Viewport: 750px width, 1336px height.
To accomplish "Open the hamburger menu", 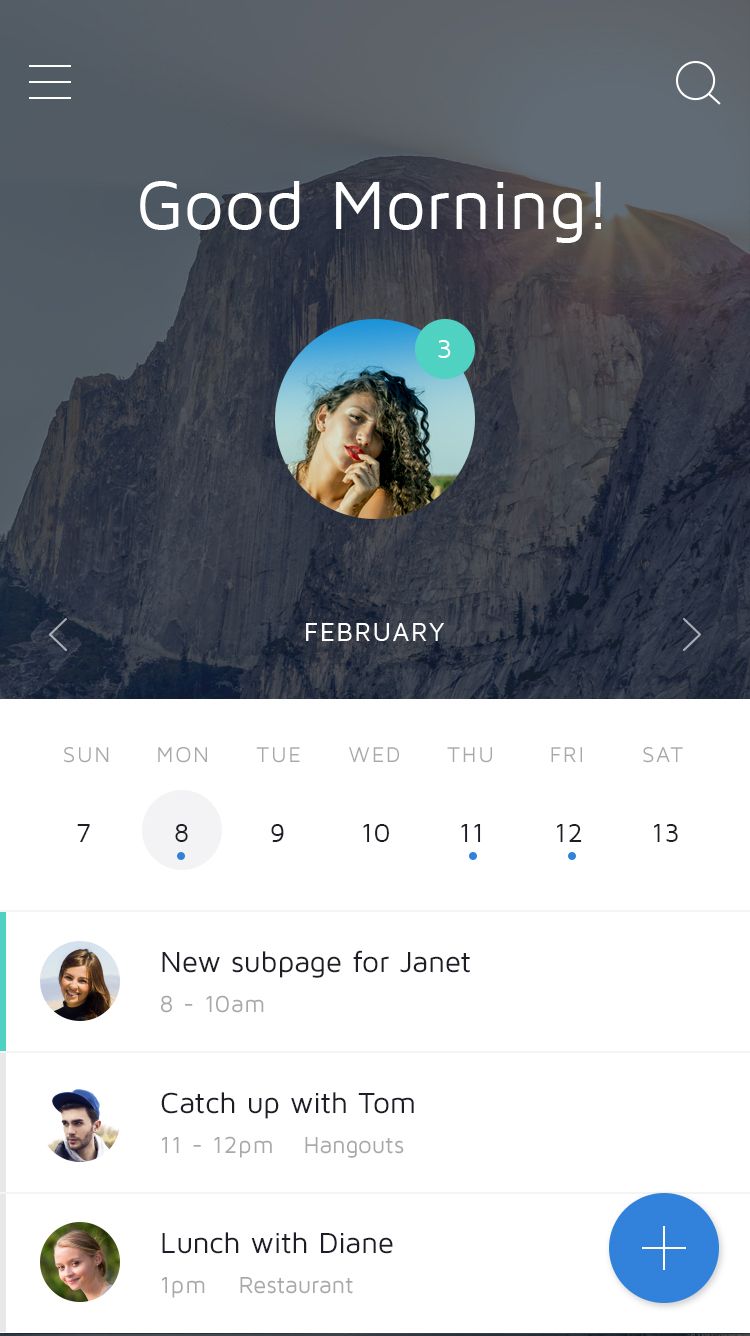I will tap(50, 82).
